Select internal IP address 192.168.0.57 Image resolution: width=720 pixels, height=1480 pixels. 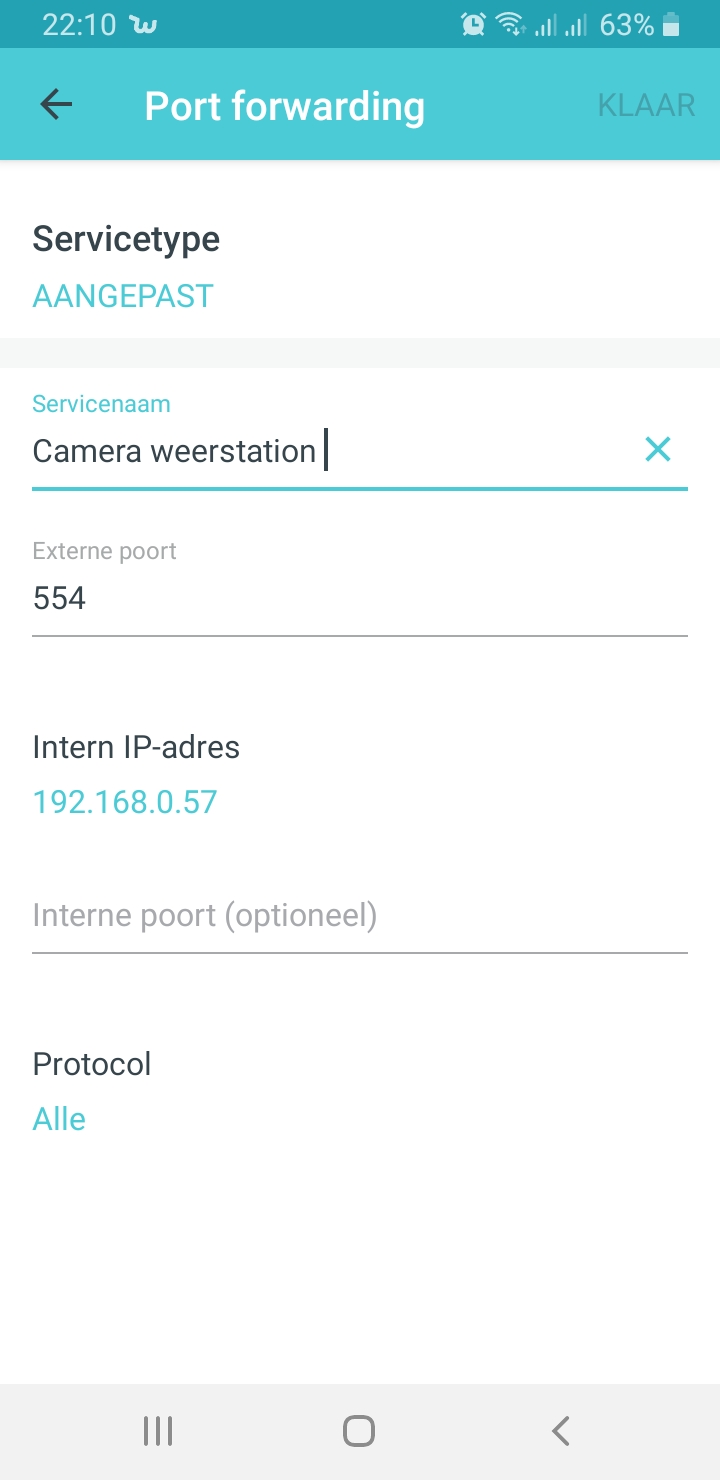(125, 802)
